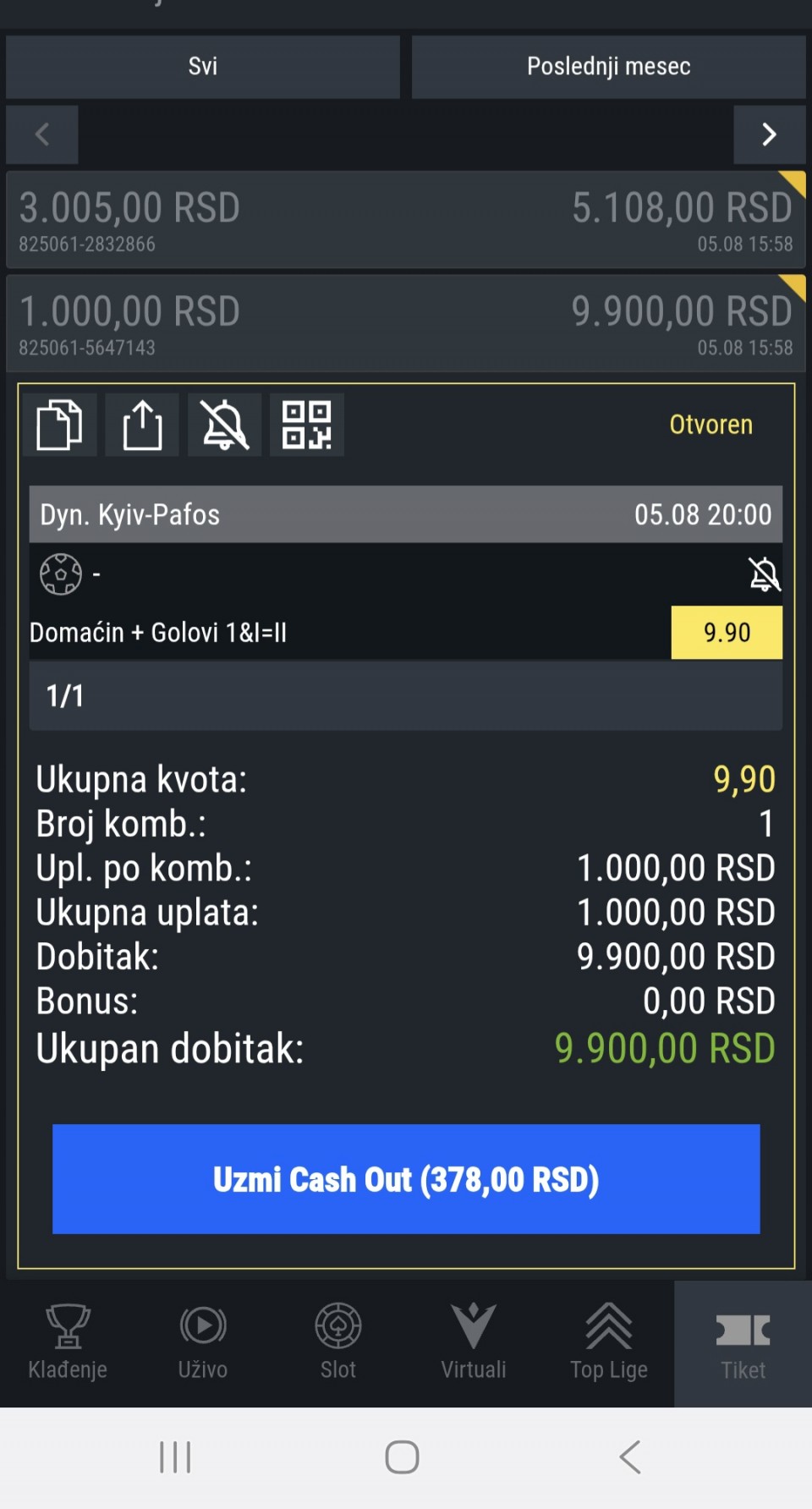Select the Svi filter
The image size is (812, 1509).
click(x=202, y=66)
